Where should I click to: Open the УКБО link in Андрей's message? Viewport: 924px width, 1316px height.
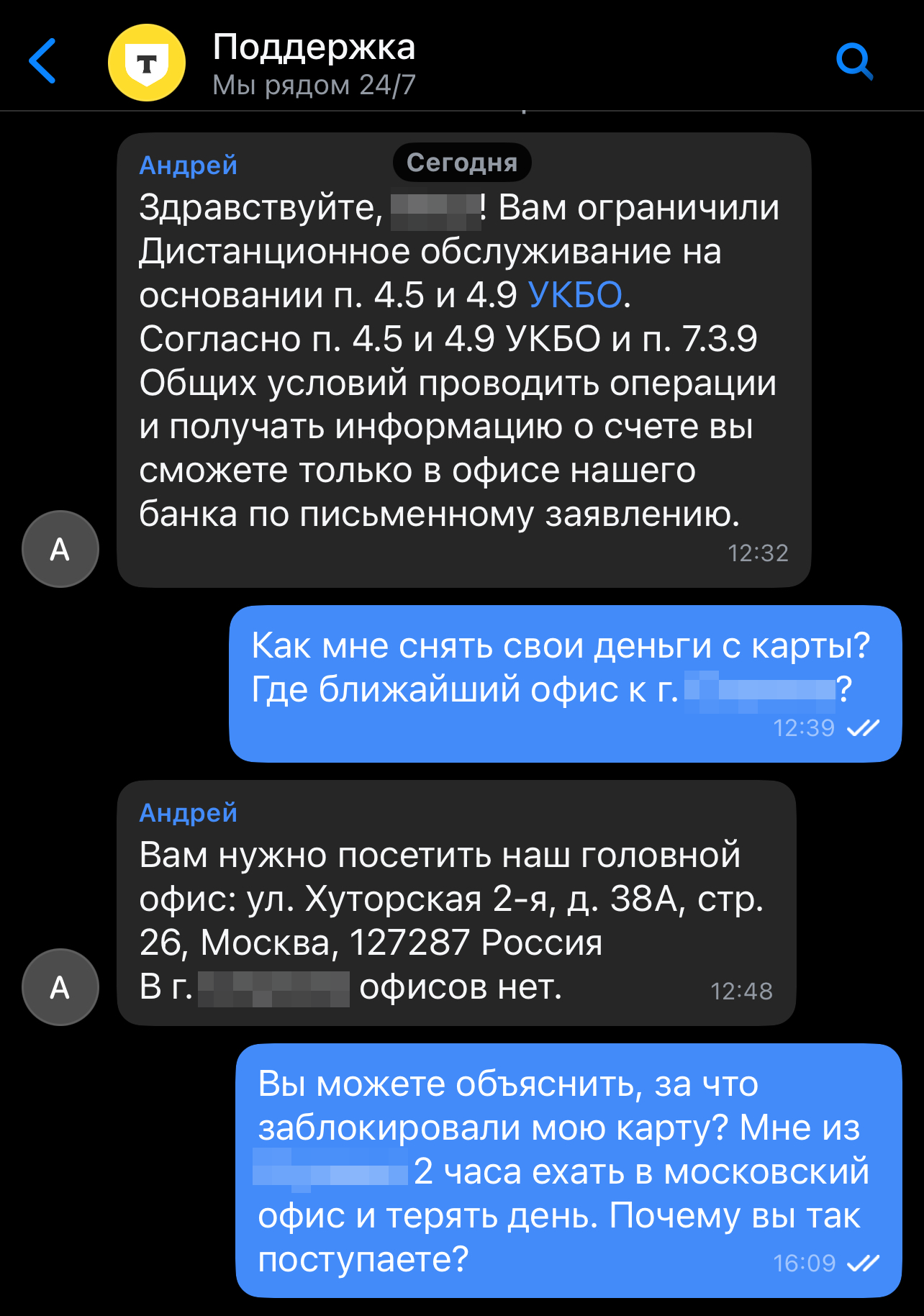(574, 295)
